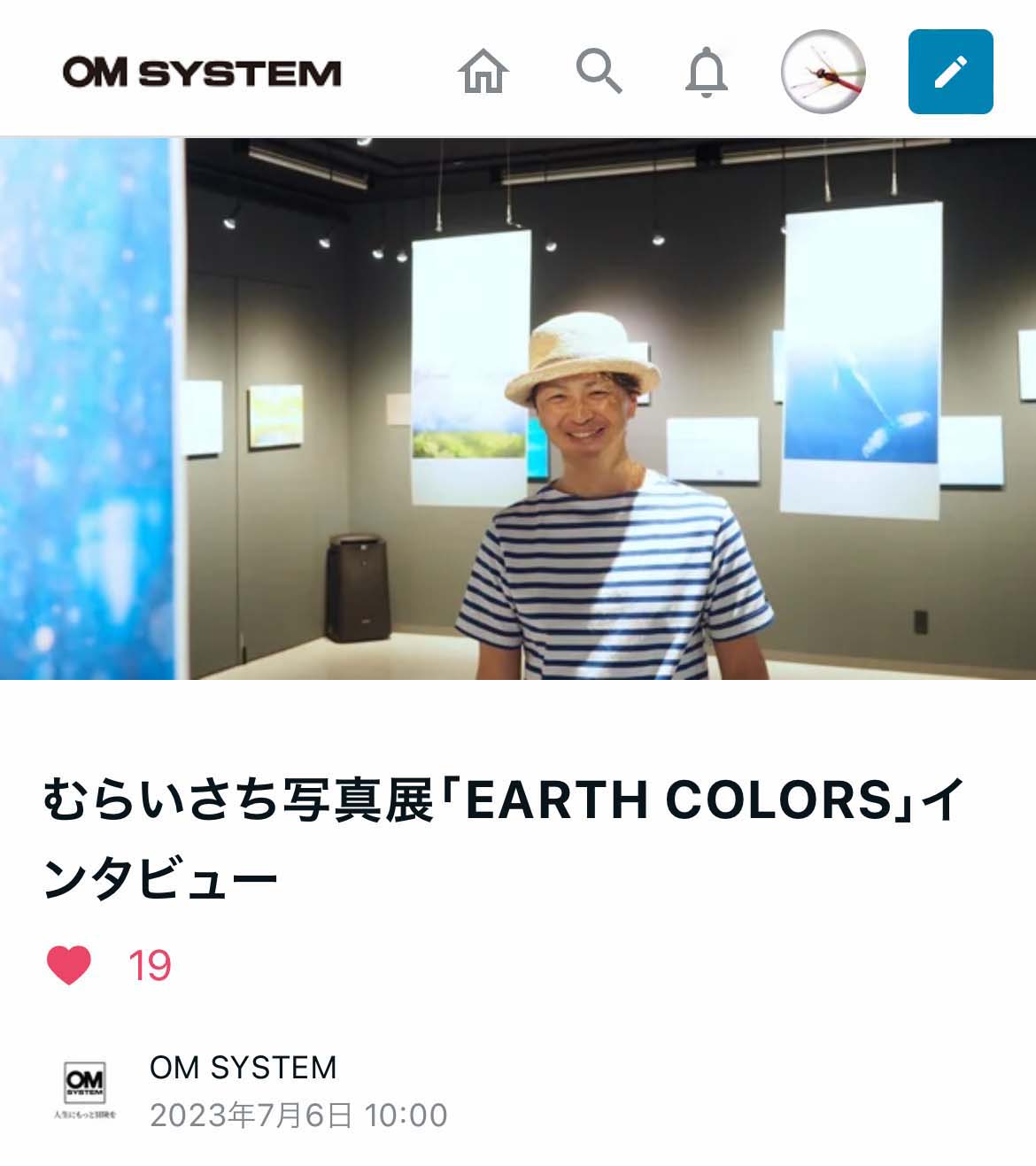The width and height of the screenshot is (1036, 1166).
Task: Tap the OM SYSTEM header logo
Action: pos(202,73)
